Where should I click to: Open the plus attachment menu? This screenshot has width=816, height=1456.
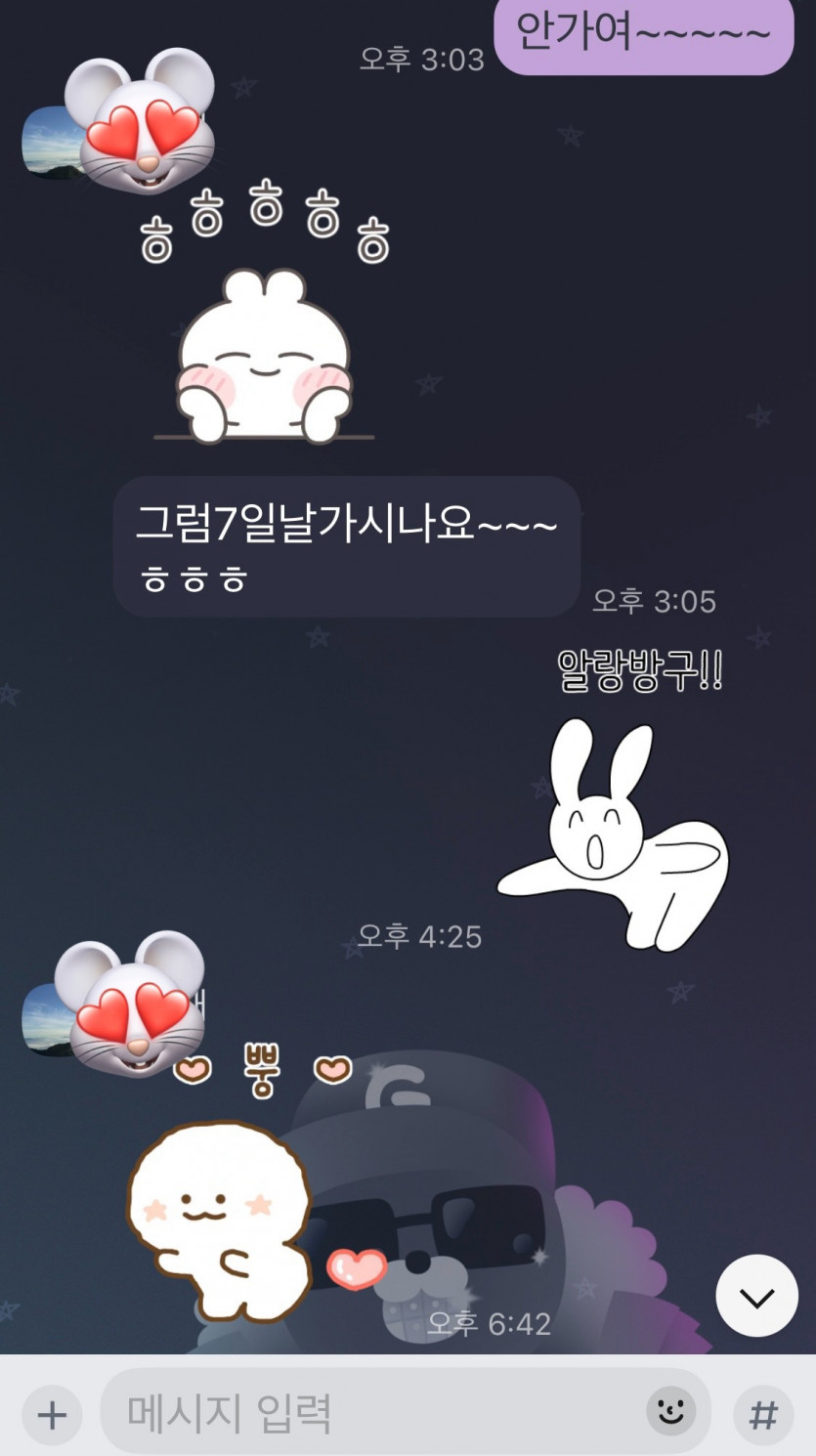click(52, 1414)
